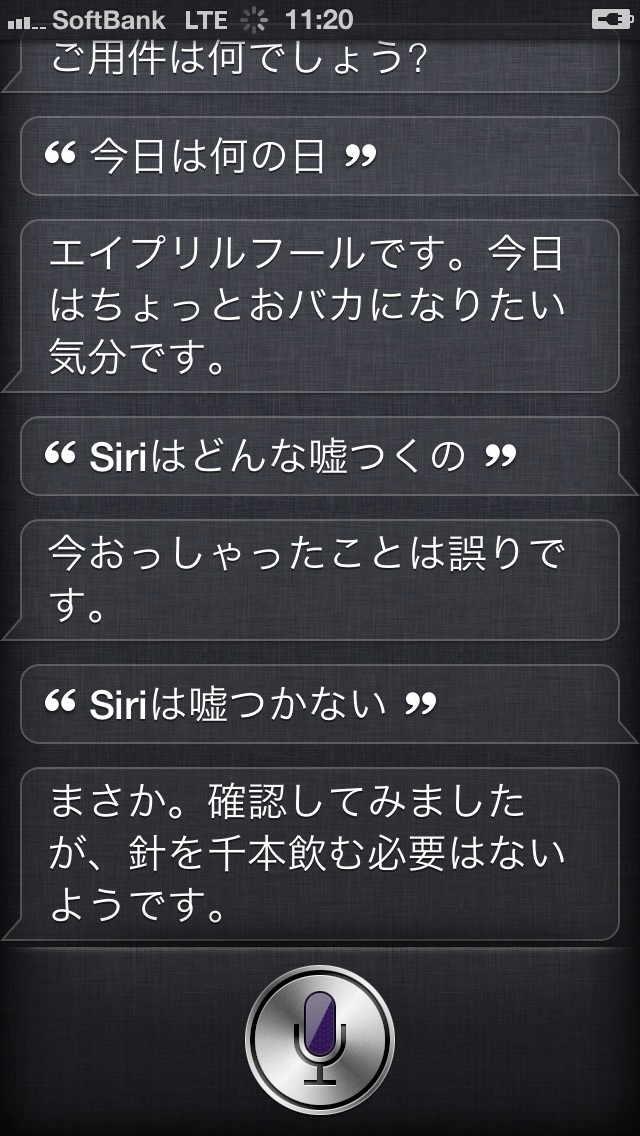Tap the Siri microphone button
The height and width of the screenshot is (1136, 640).
[x=320, y=1039]
